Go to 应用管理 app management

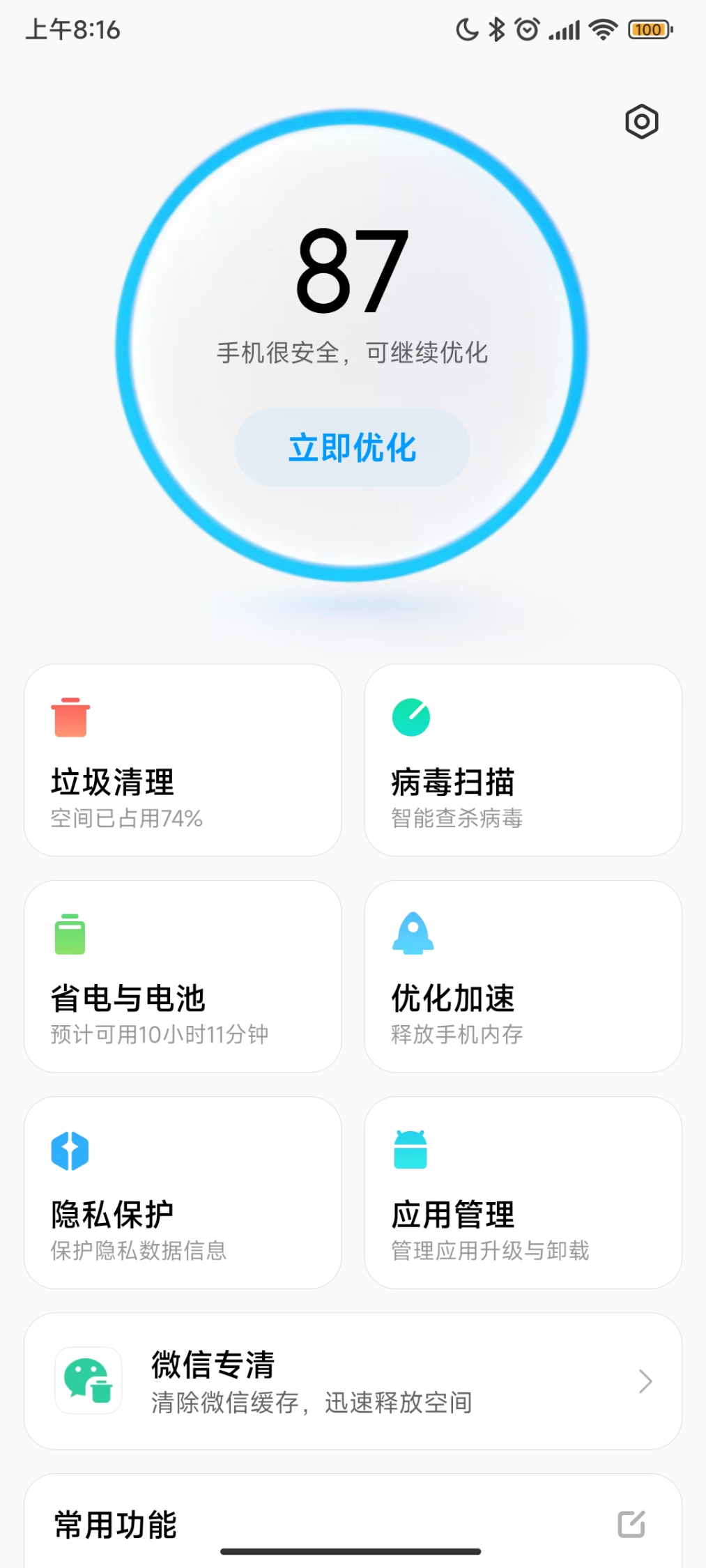[x=523, y=1192]
